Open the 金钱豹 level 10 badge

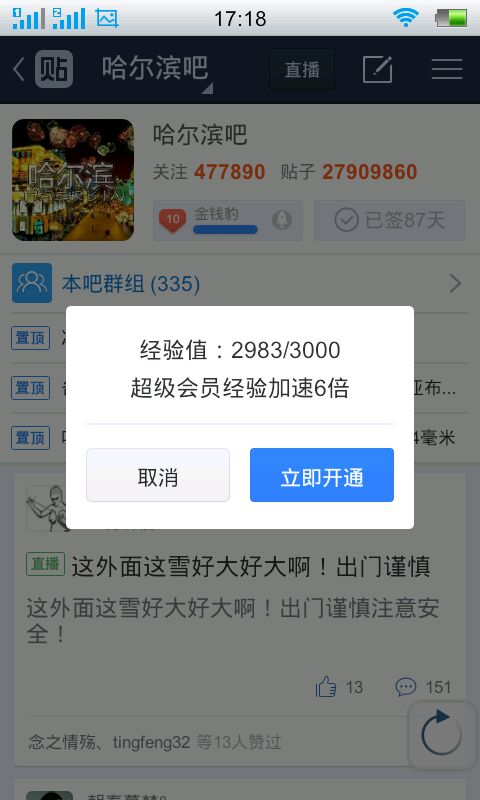click(228, 220)
